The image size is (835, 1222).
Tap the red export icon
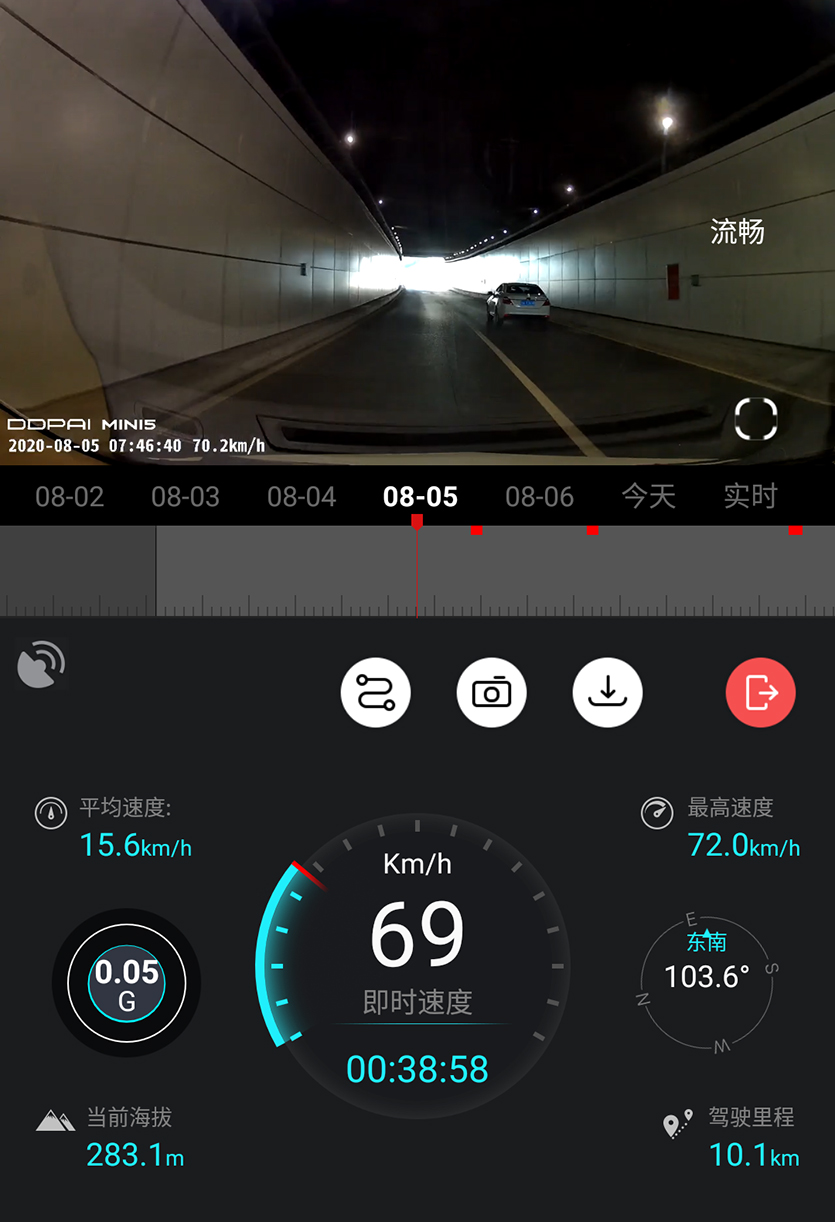(x=761, y=692)
